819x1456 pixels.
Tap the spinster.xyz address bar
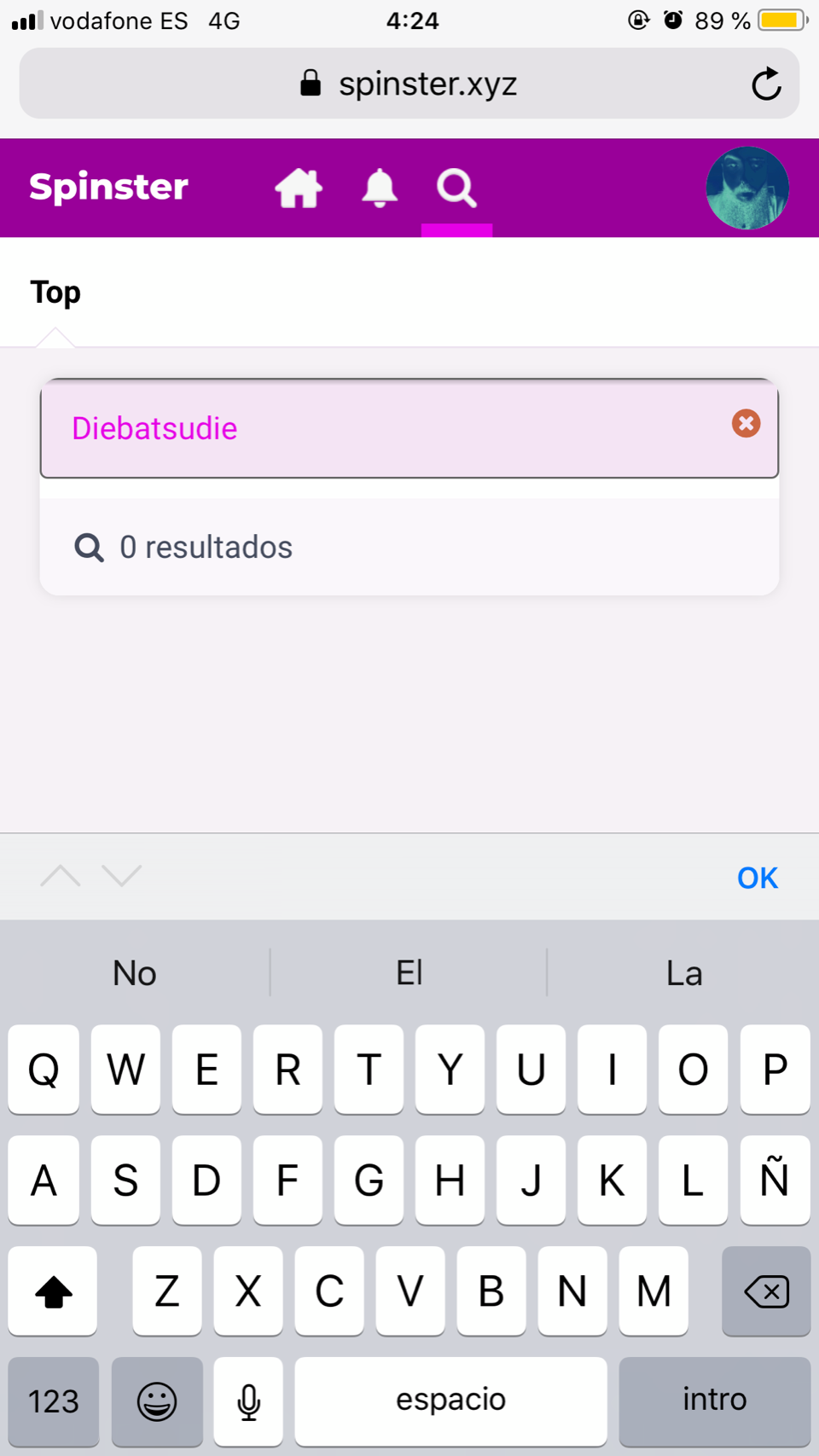[409, 84]
